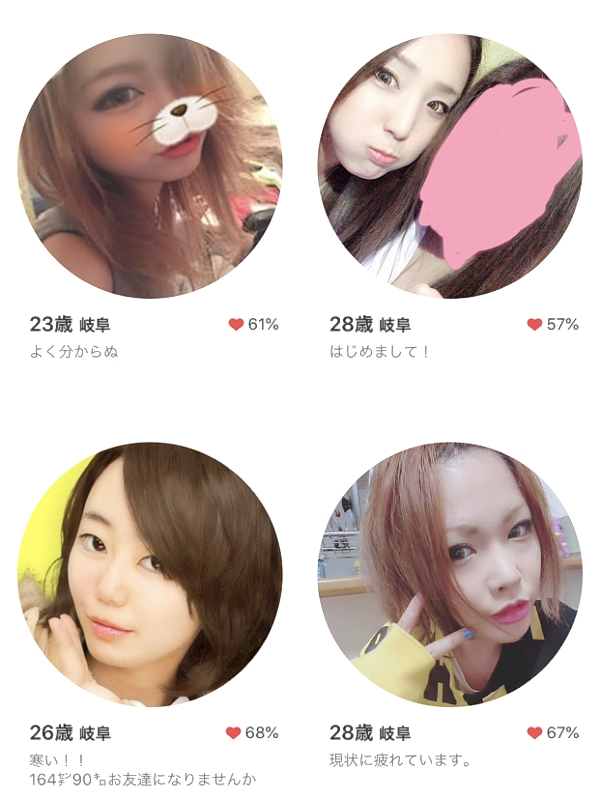The image size is (600, 799).
Task: Open the profile saying 現状に疲れています。
Action: point(450,575)
